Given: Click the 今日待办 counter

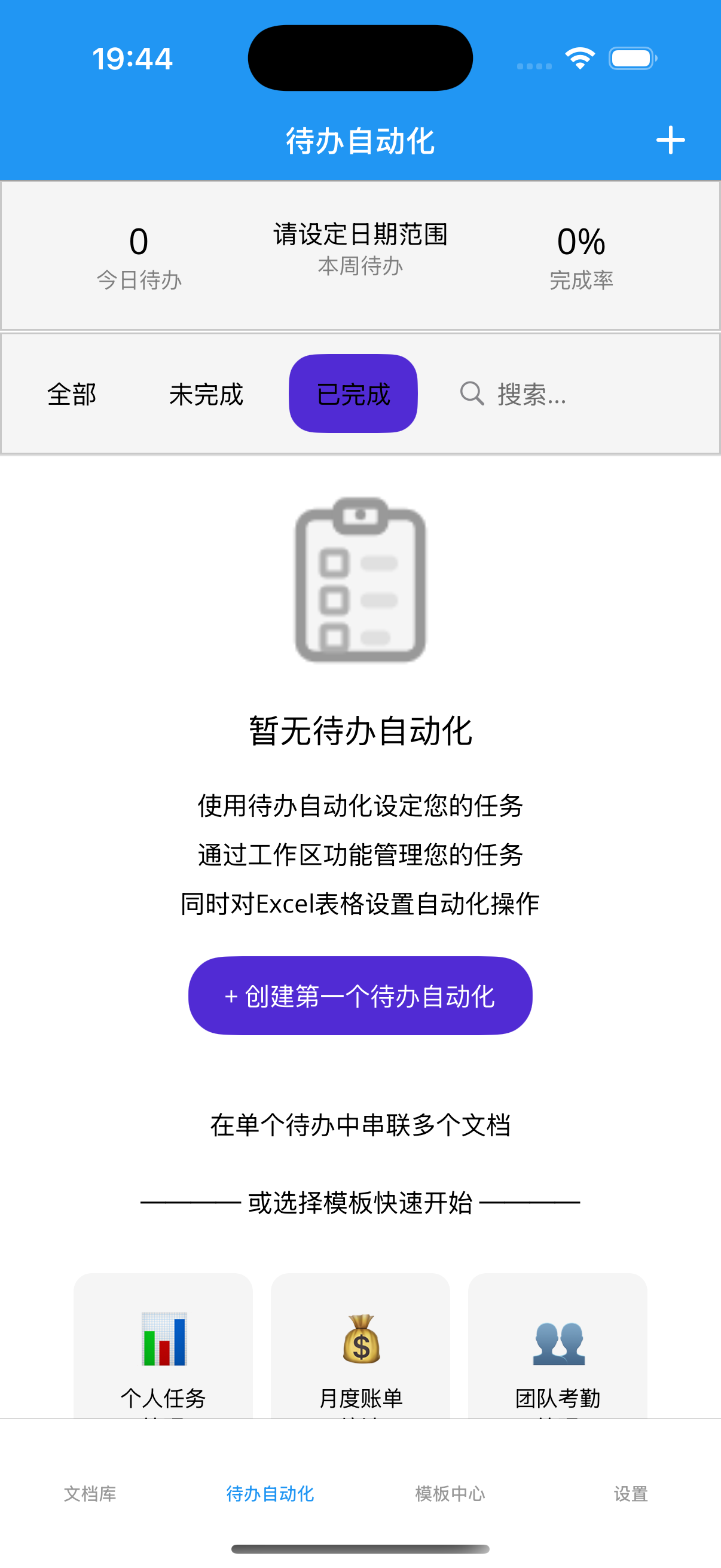Looking at the screenshot, I should (x=140, y=256).
